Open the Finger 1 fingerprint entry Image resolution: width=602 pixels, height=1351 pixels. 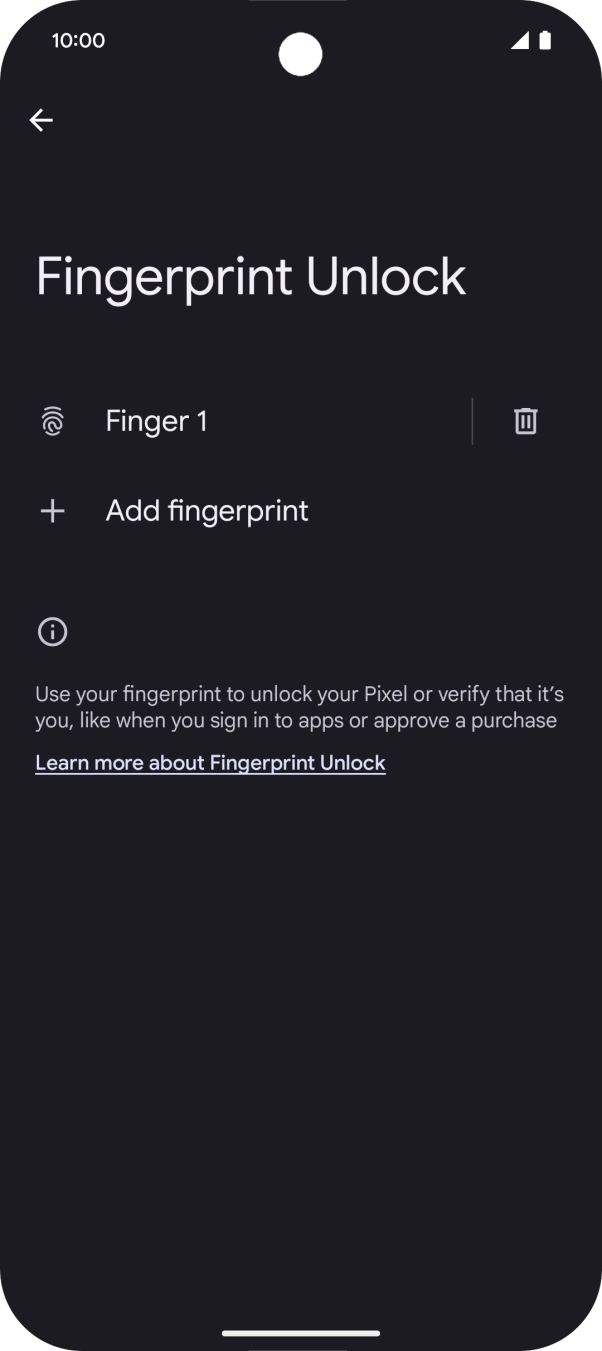(x=157, y=421)
